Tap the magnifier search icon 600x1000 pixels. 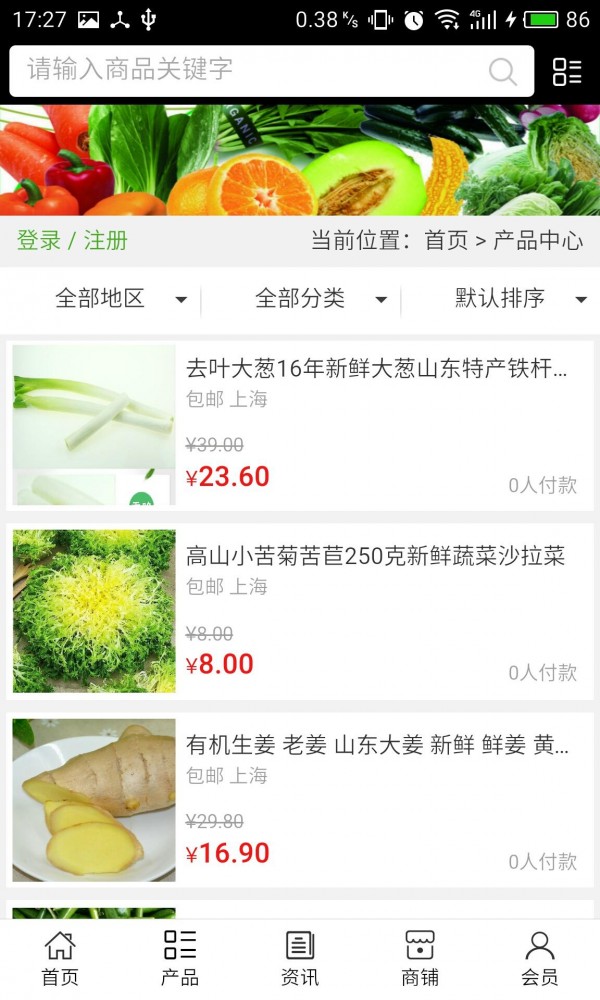pyautogui.click(x=503, y=71)
